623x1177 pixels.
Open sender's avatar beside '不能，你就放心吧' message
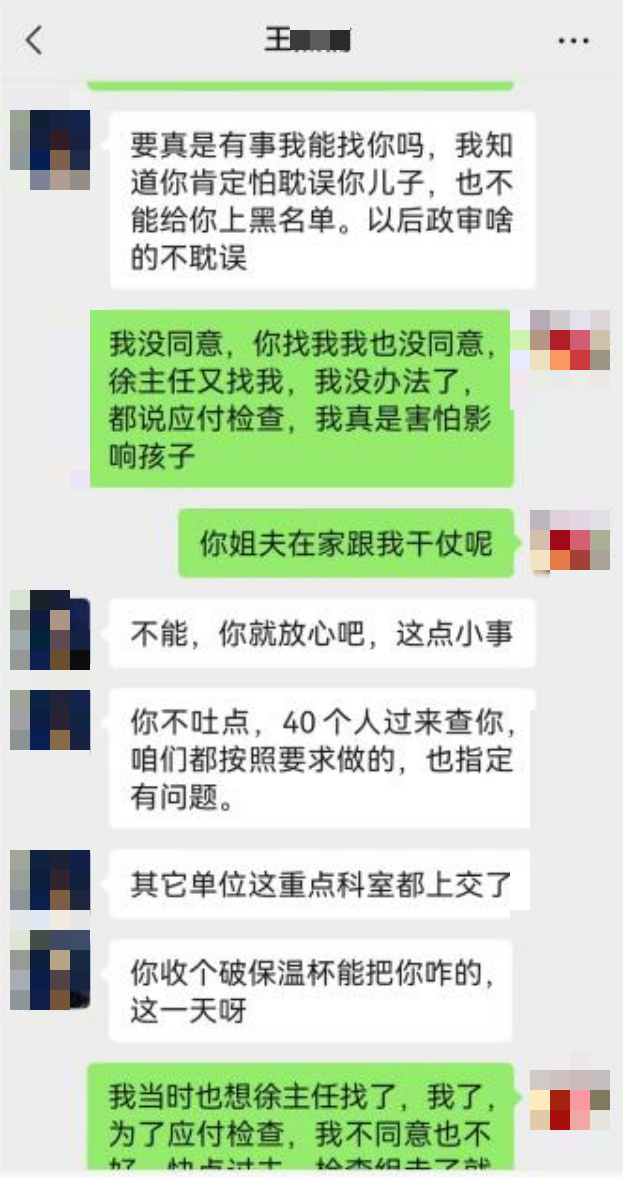coord(50,630)
